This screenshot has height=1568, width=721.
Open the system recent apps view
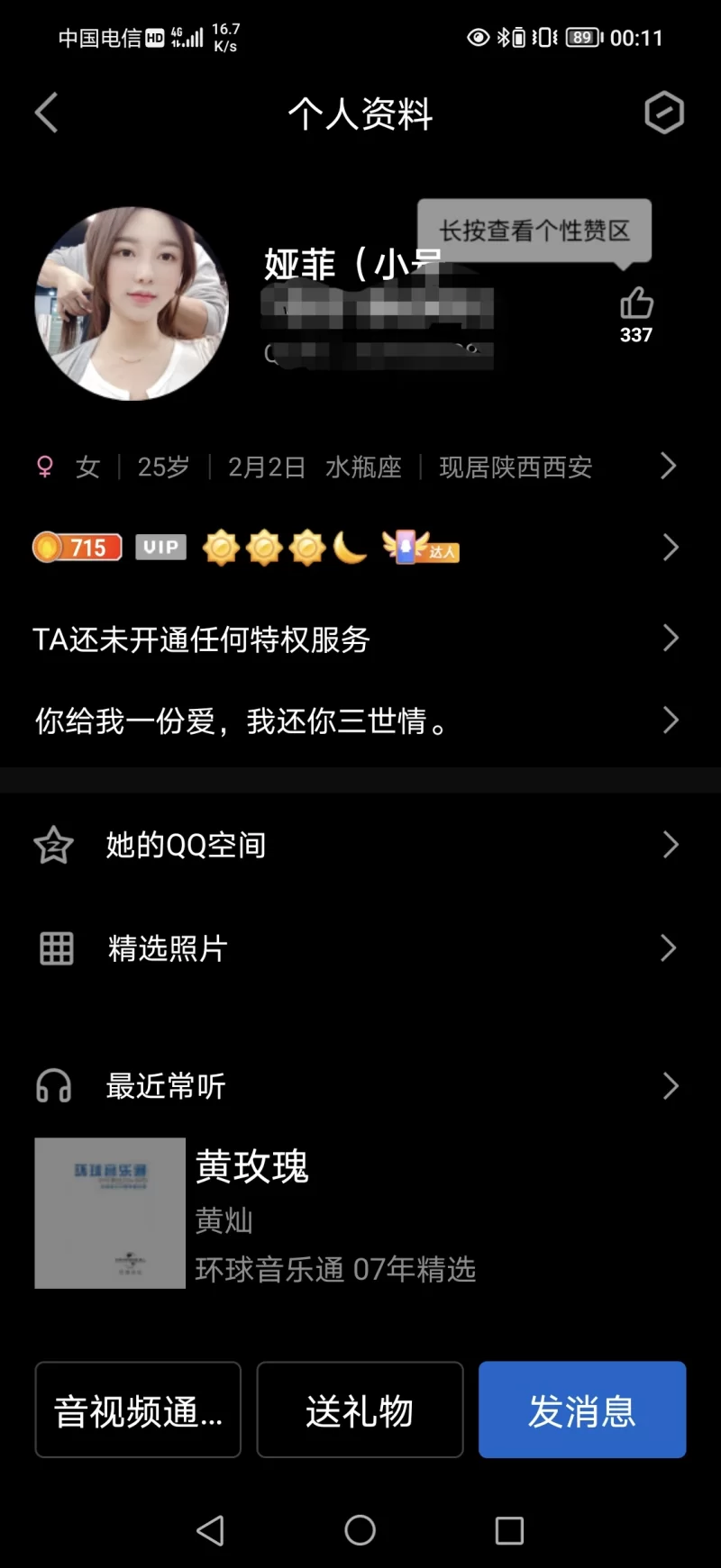509,1530
